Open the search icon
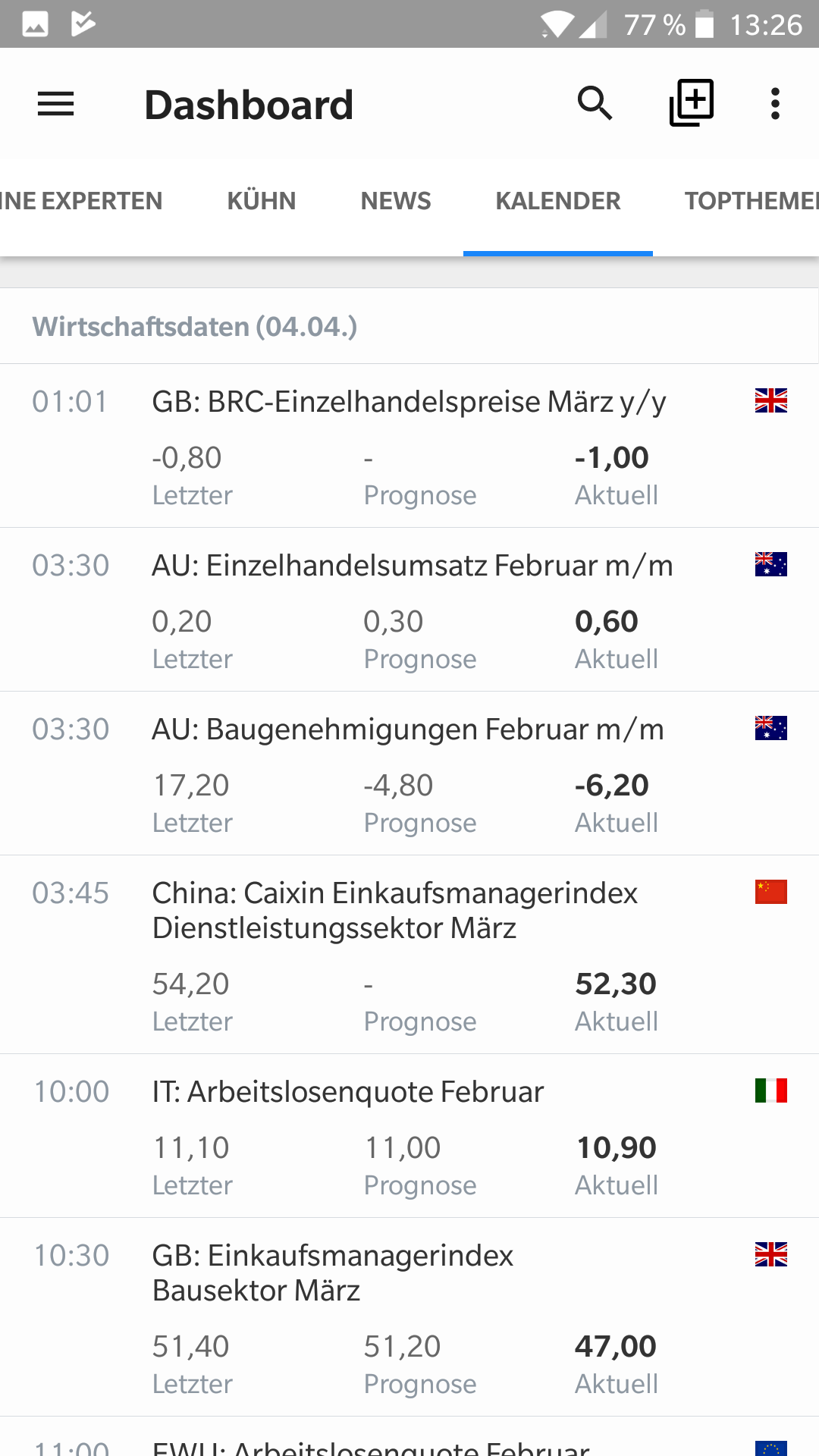 click(595, 104)
